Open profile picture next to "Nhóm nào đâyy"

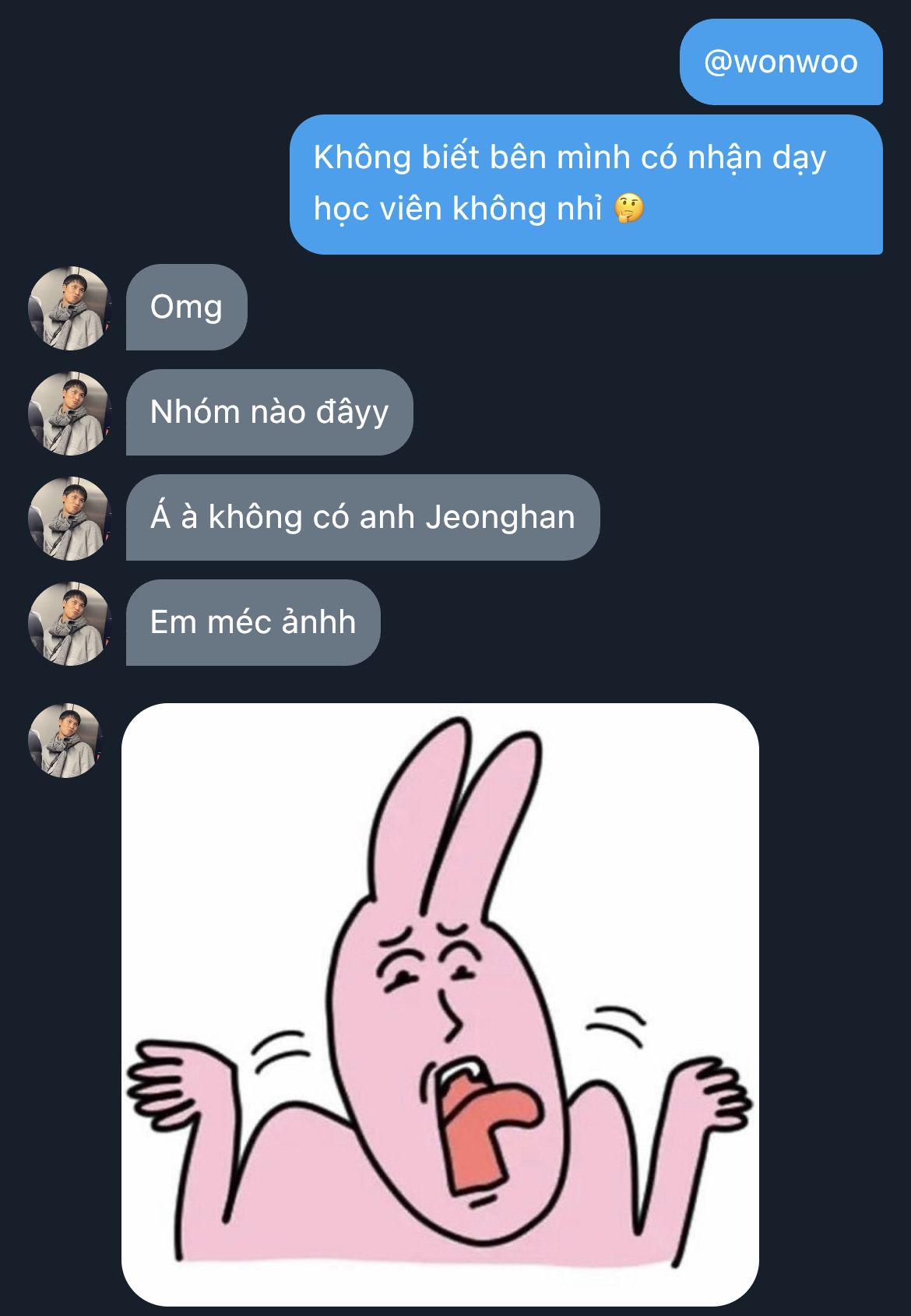tap(69, 413)
